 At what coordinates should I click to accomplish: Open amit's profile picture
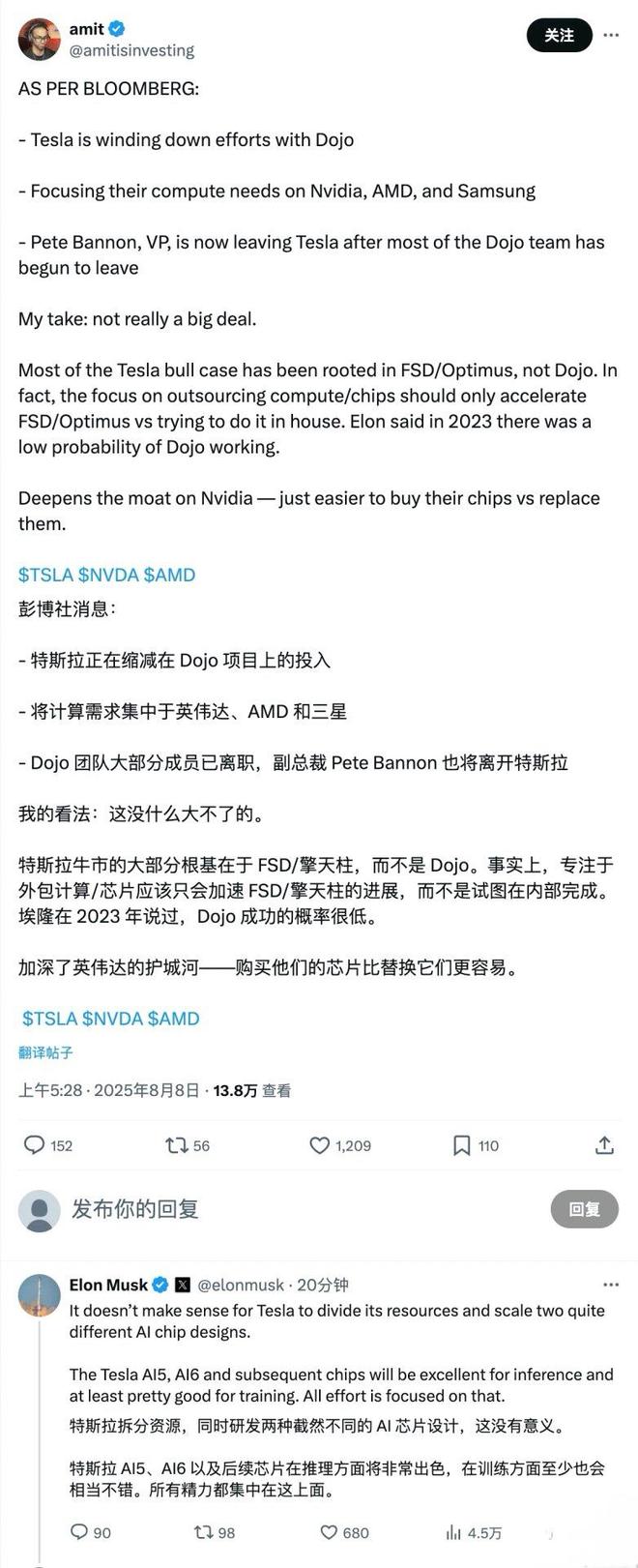pyautogui.click(x=38, y=38)
